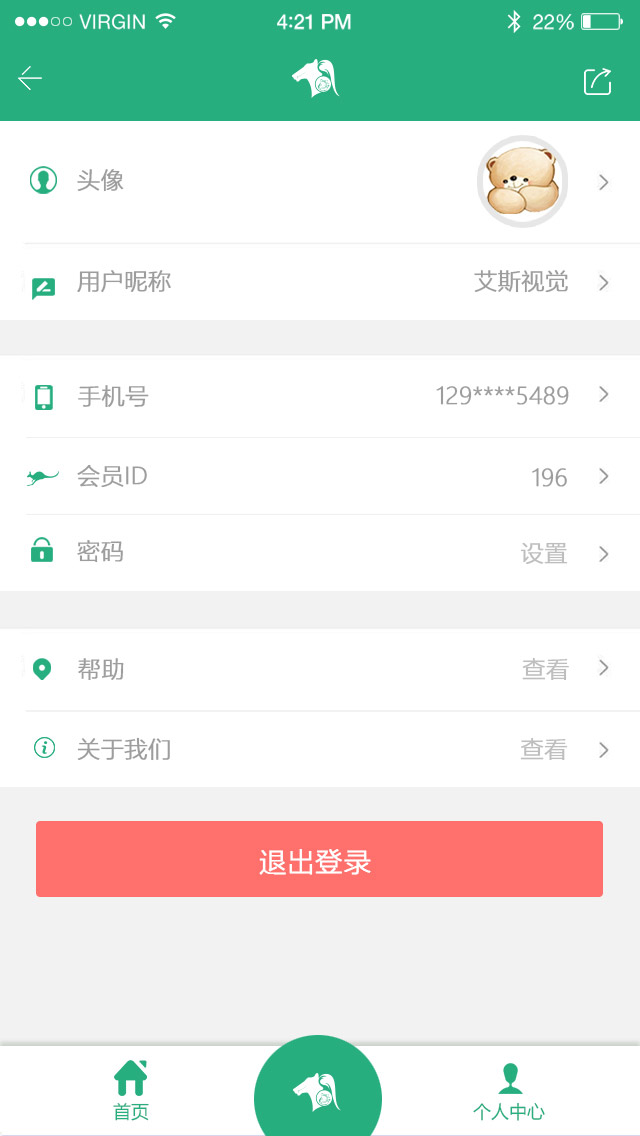
Task: Open the 头像 avatar row
Action: pos(320,182)
